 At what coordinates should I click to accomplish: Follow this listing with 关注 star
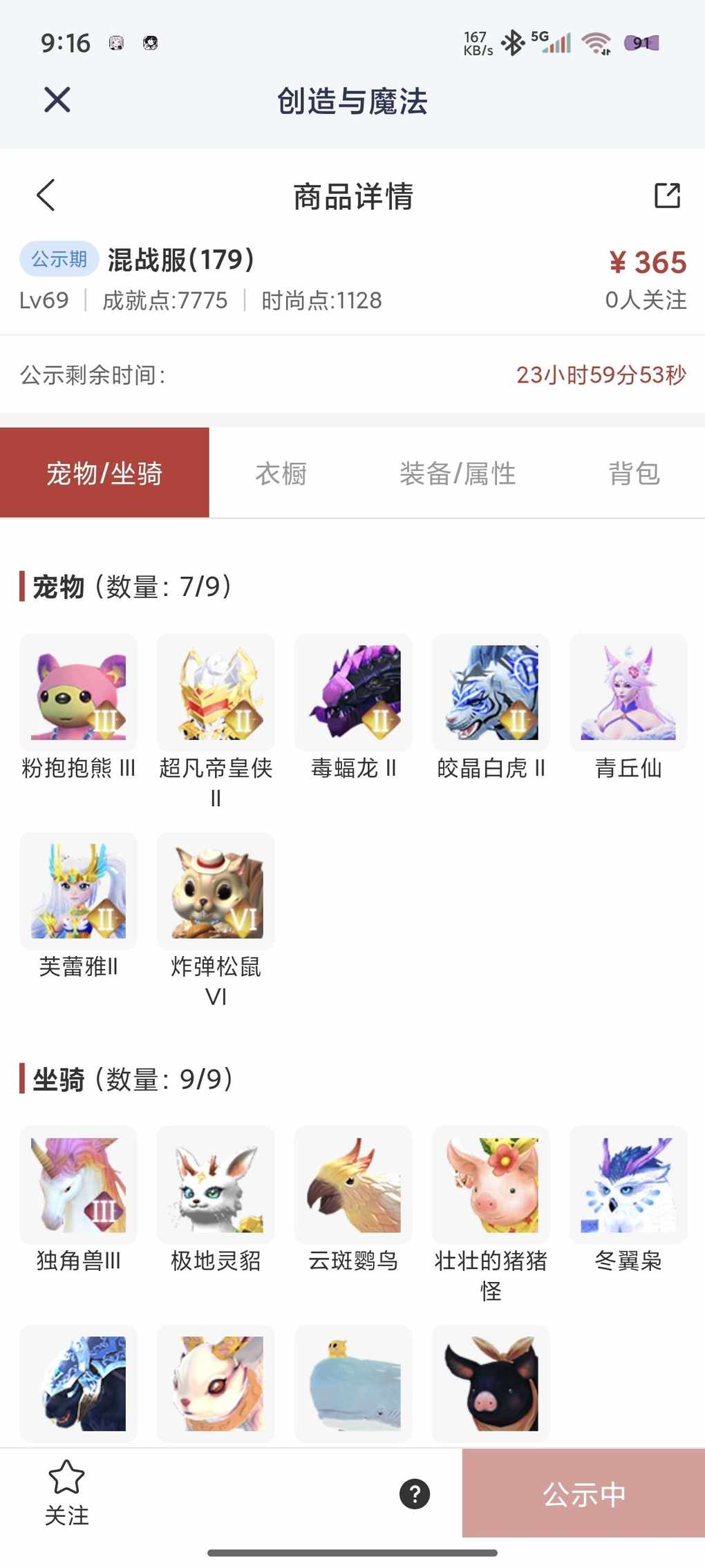tap(66, 1492)
